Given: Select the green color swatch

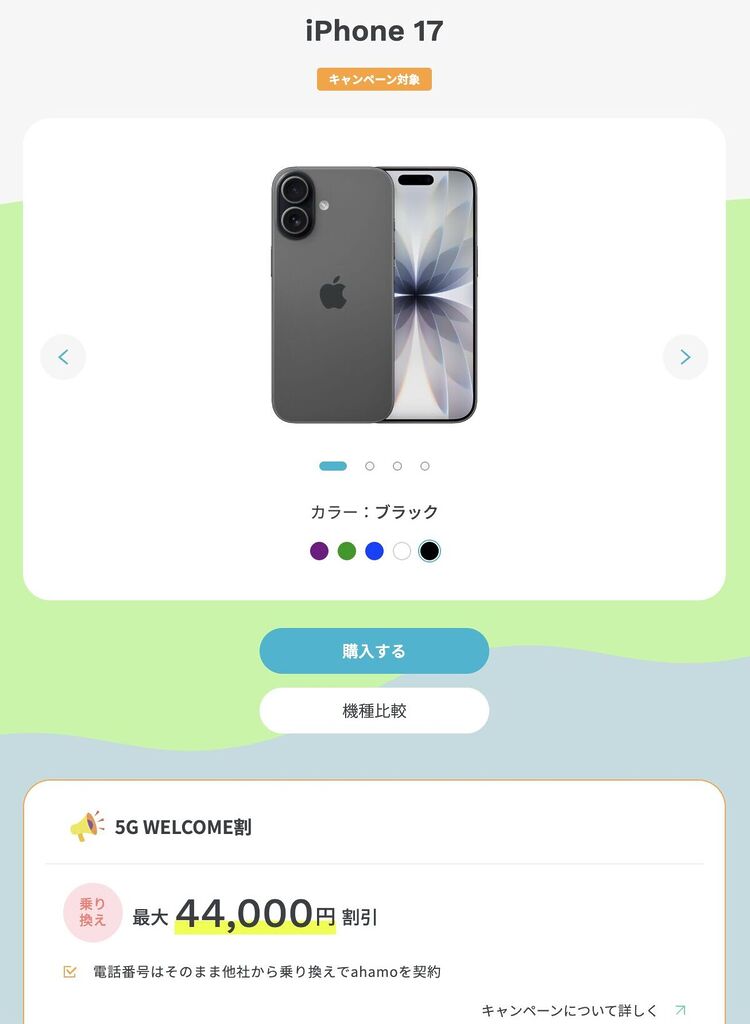Looking at the screenshot, I should tap(347, 551).
